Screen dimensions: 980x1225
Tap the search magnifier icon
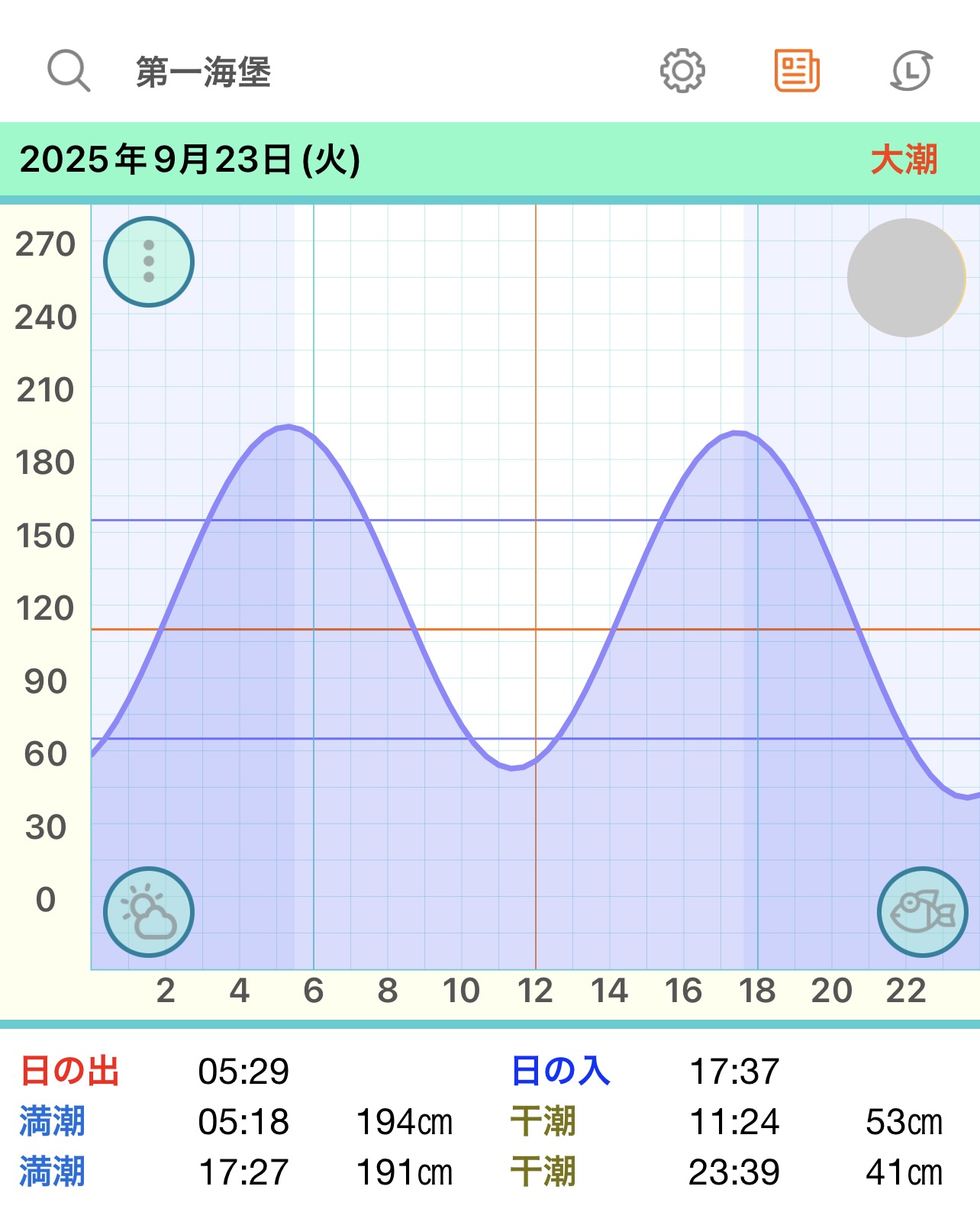[x=69, y=71]
